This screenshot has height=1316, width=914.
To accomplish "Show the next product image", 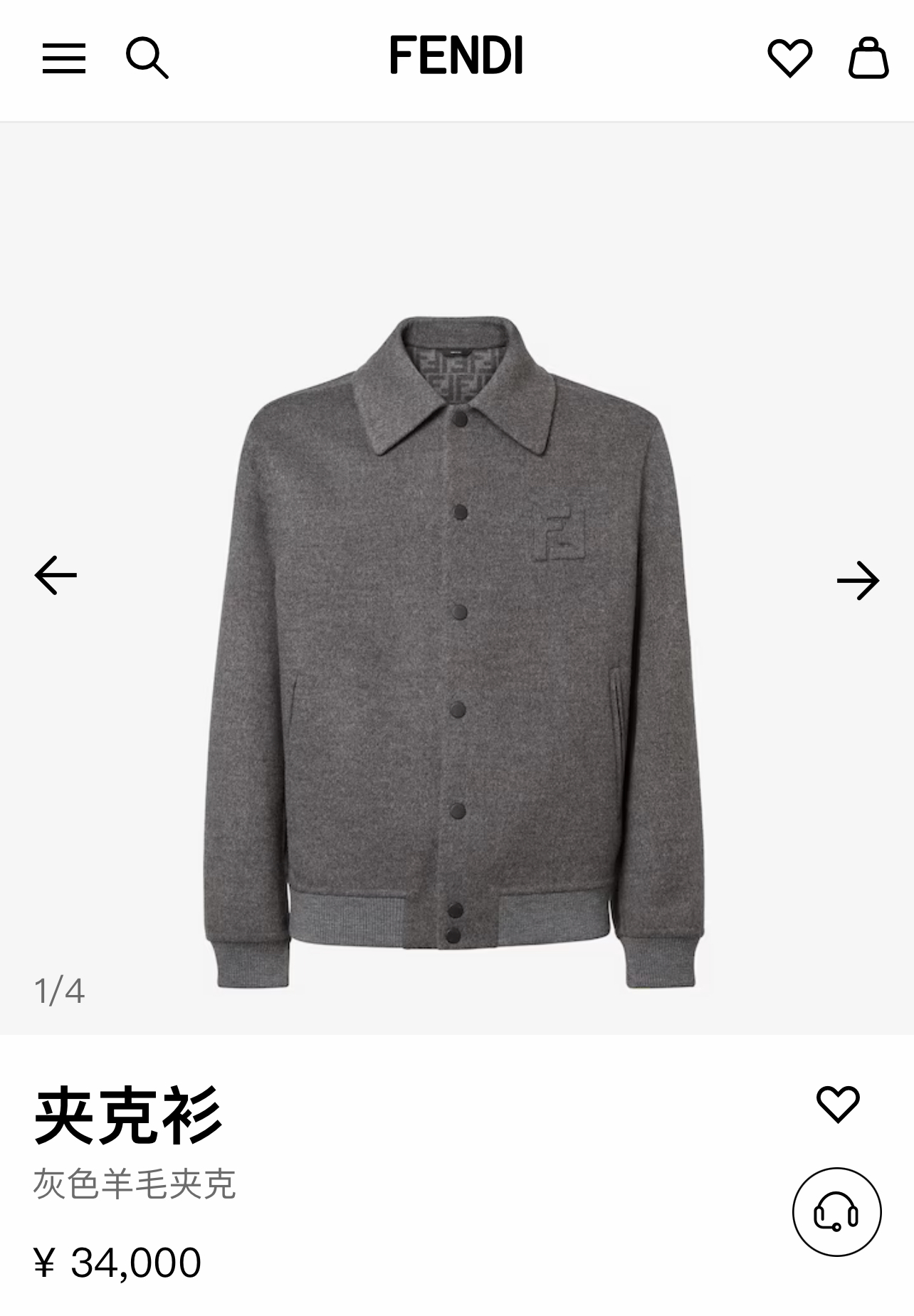I will 858,581.
